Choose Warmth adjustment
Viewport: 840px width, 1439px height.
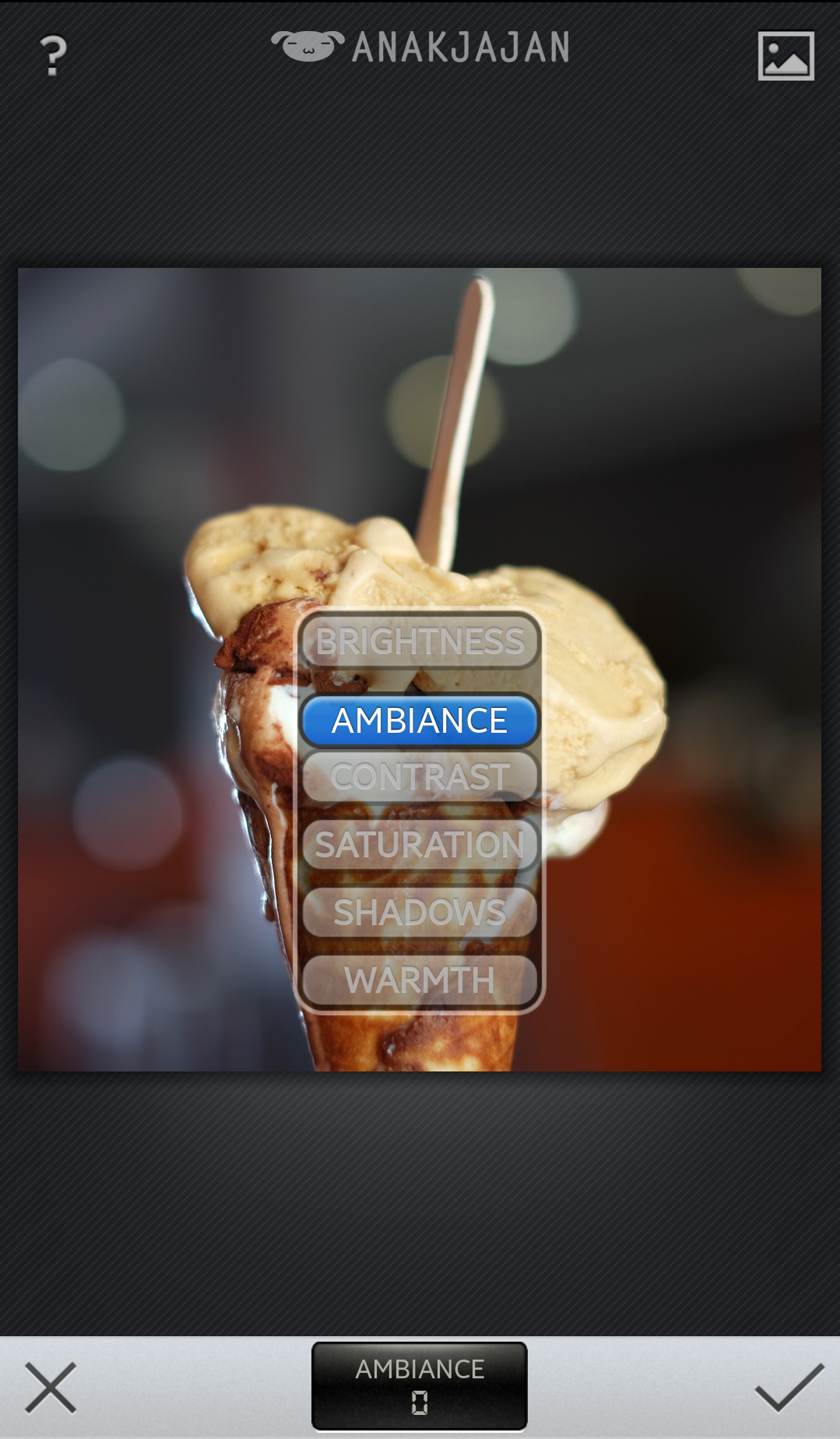pos(420,980)
